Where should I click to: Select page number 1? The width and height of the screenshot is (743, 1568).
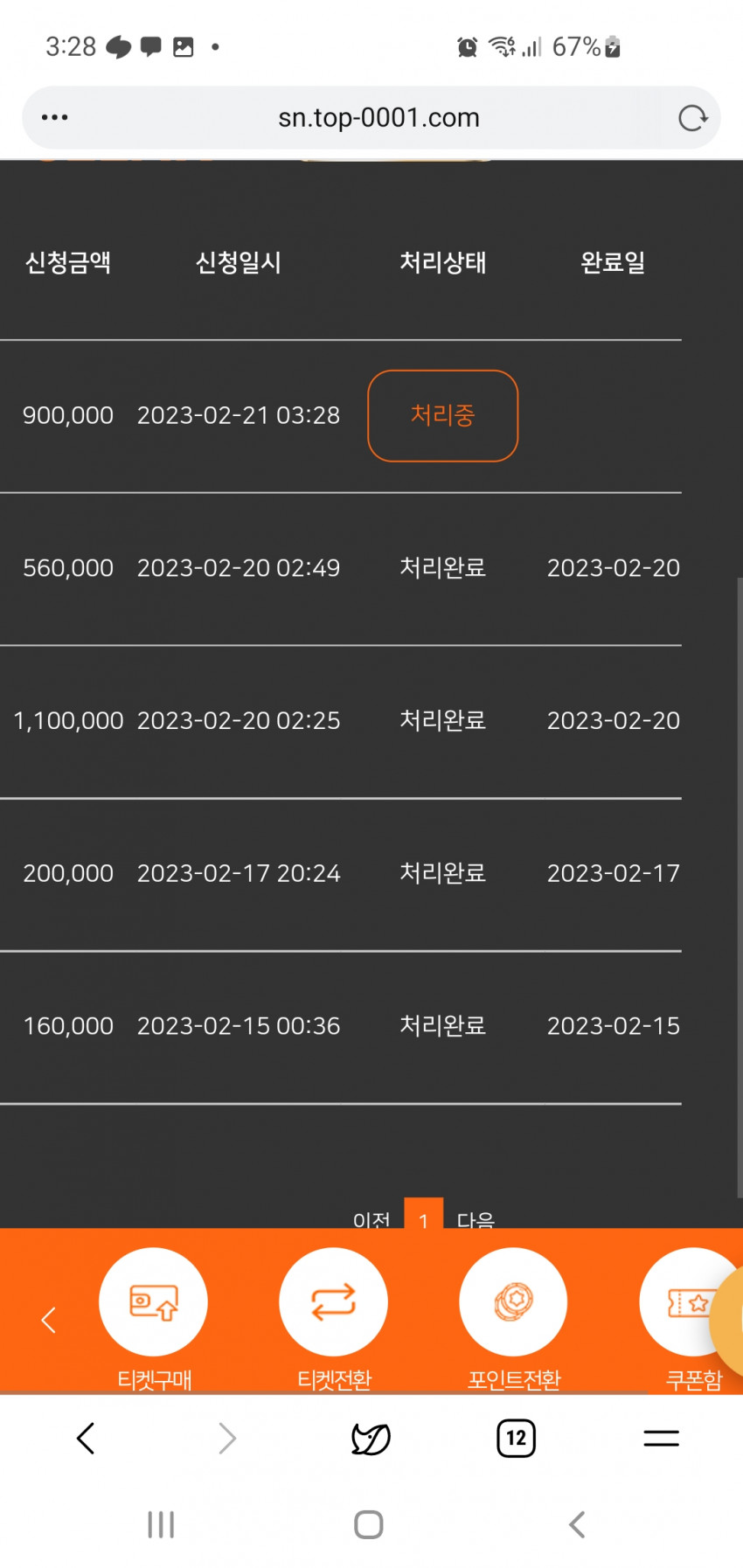pos(424,1215)
